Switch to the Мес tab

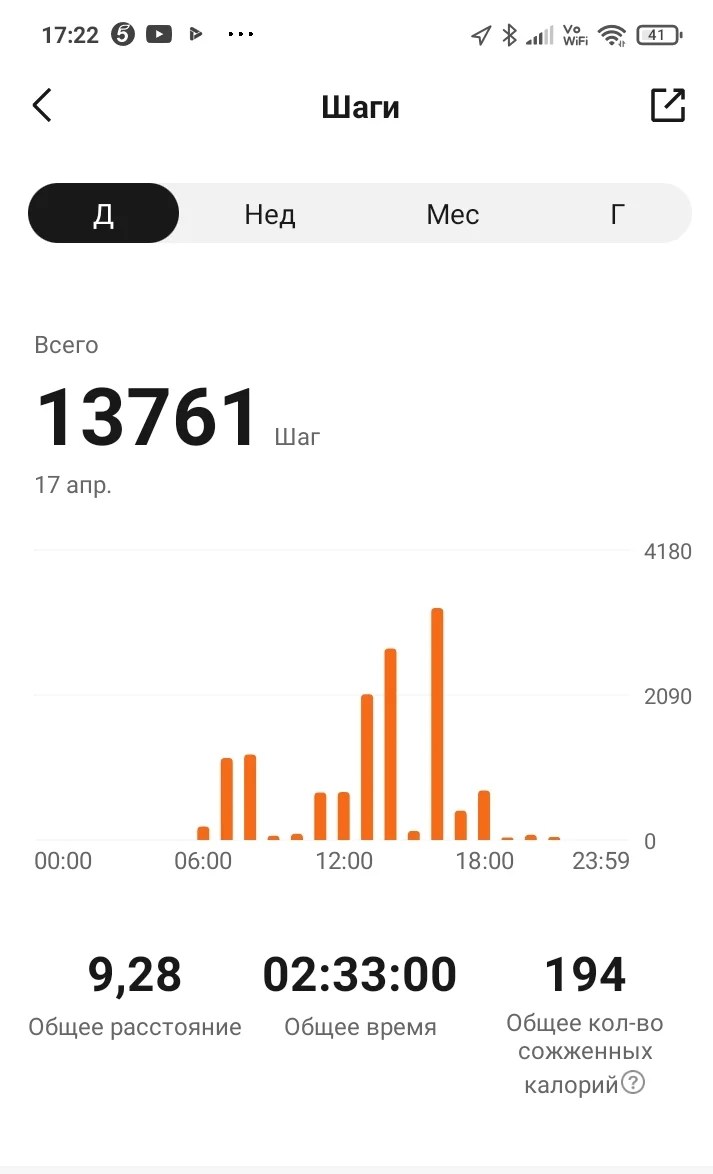coord(453,214)
